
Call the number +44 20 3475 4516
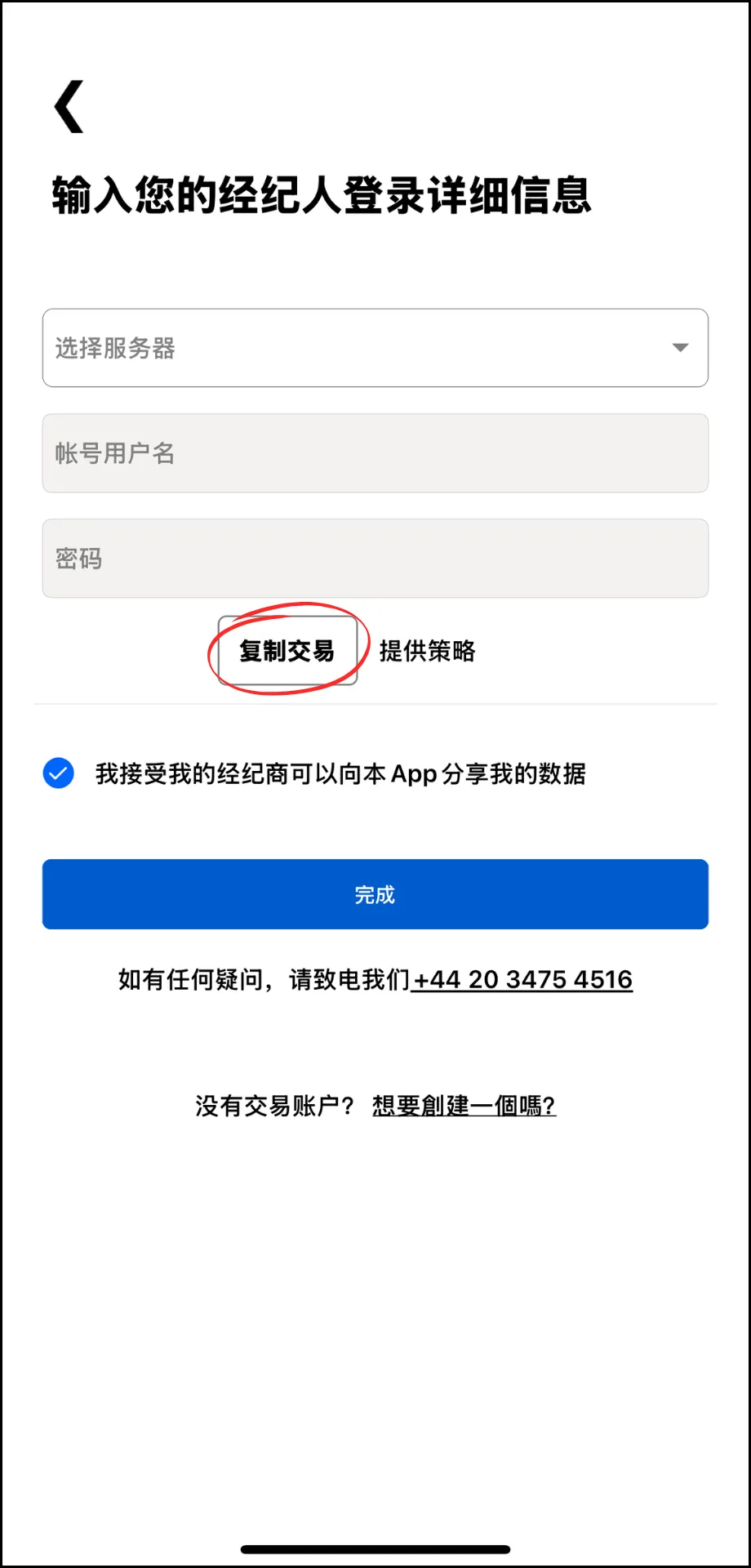click(522, 979)
